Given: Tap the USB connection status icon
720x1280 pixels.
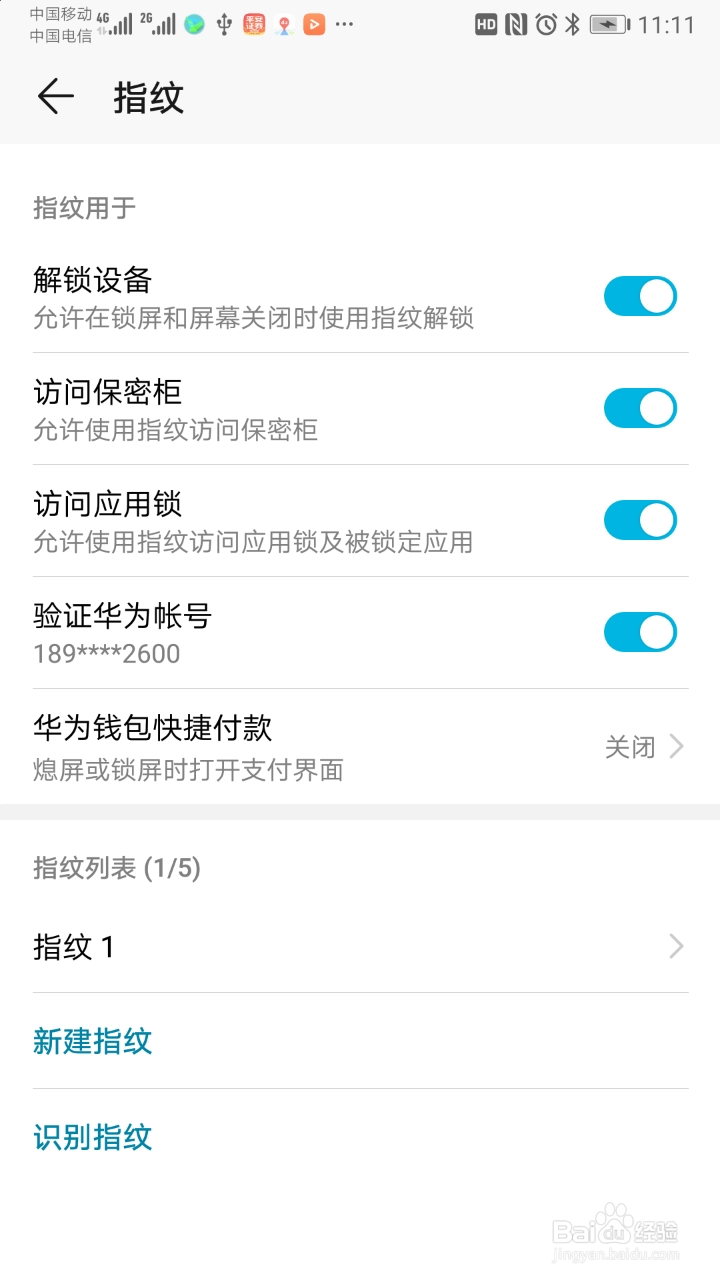Looking at the screenshot, I should click(x=223, y=22).
